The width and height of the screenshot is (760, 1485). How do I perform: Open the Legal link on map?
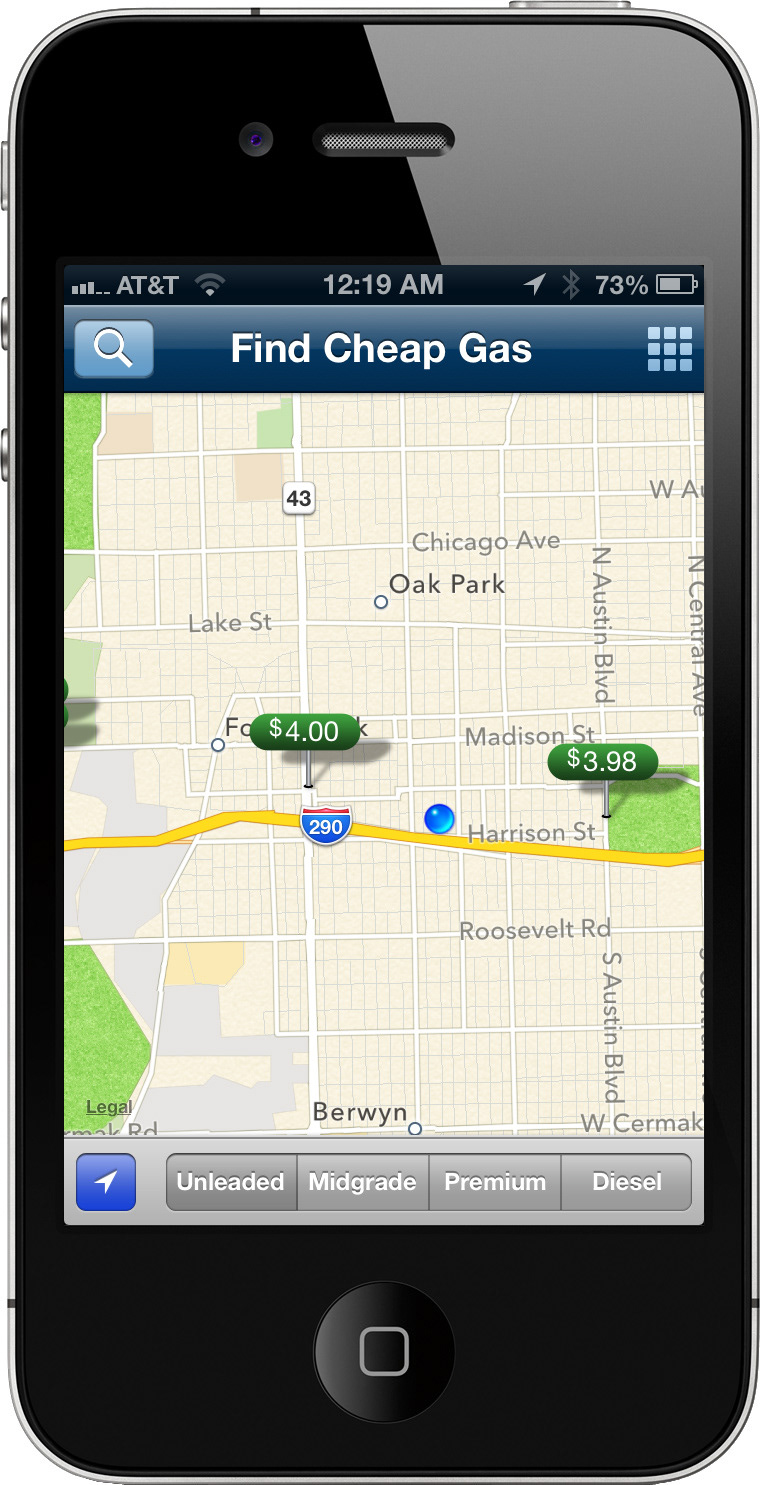tap(109, 1107)
